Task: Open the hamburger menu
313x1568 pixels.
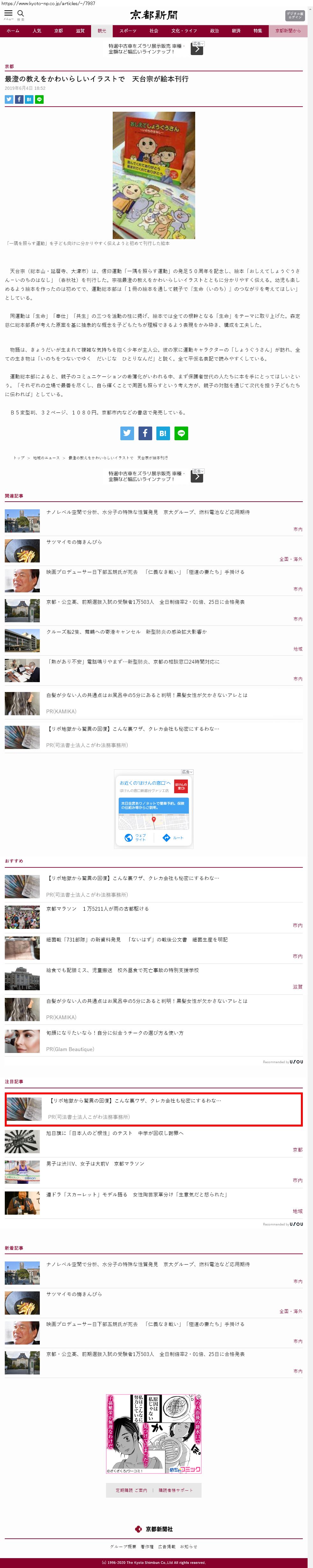Action: point(9,13)
